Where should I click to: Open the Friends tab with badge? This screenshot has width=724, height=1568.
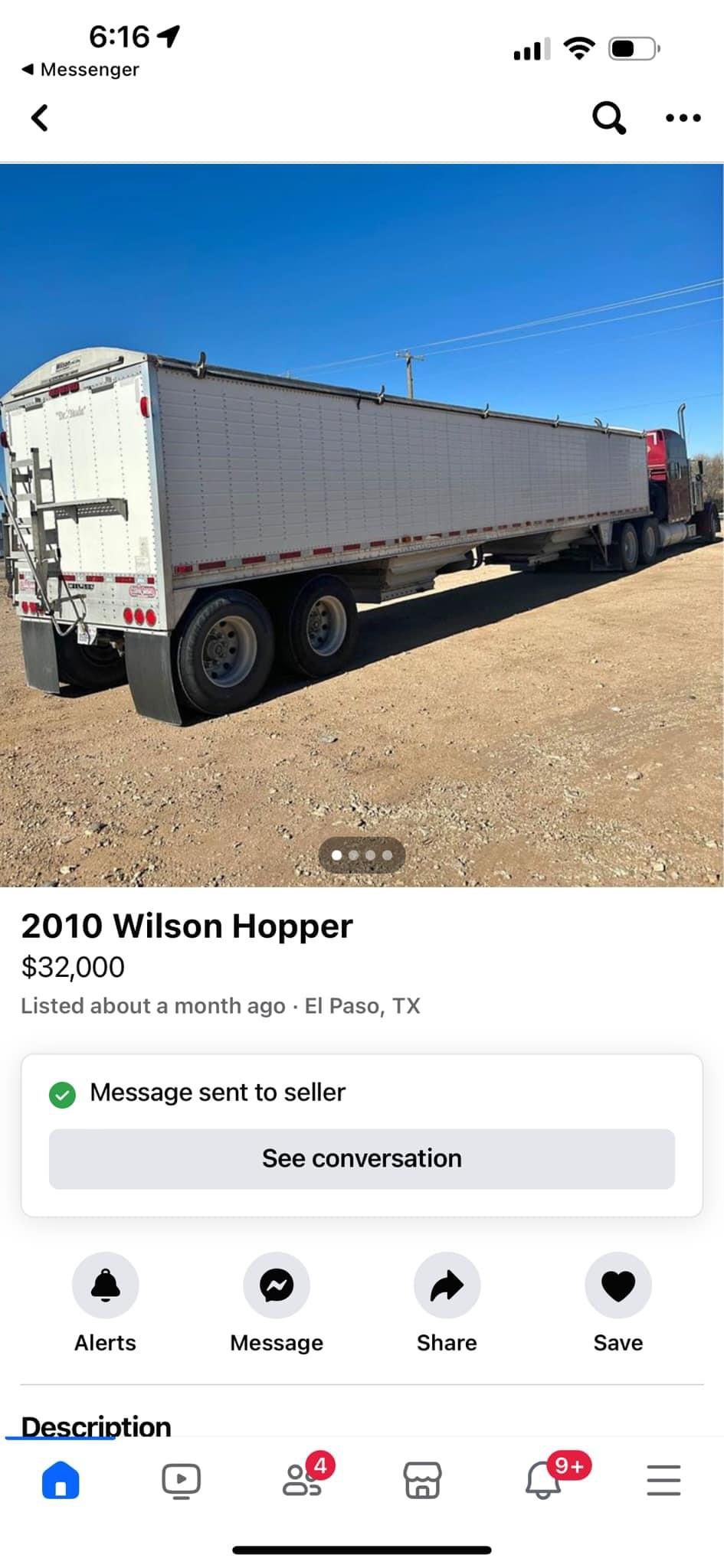302,1480
